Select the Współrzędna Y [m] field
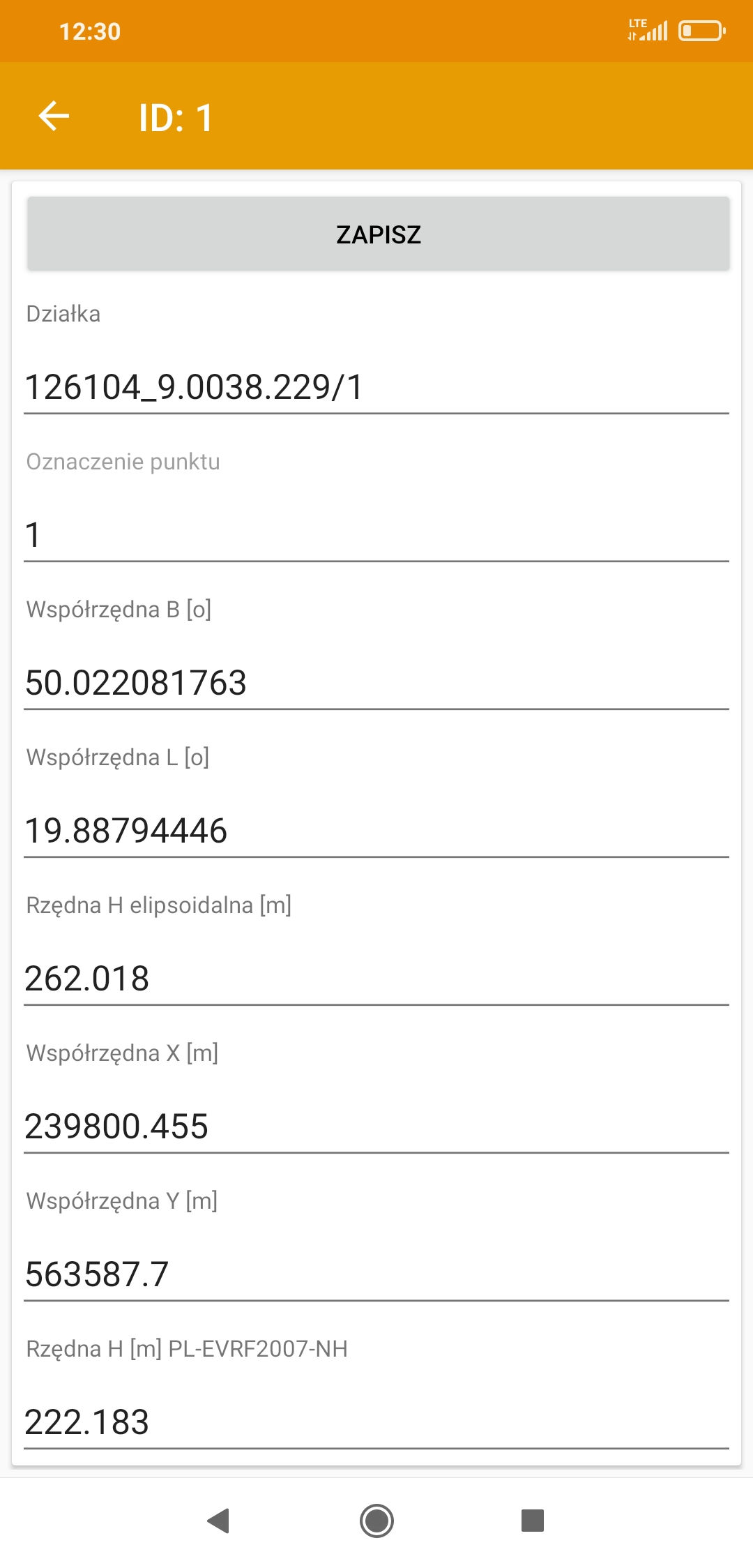The width and height of the screenshot is (753, 1568). click(376, 1274)
